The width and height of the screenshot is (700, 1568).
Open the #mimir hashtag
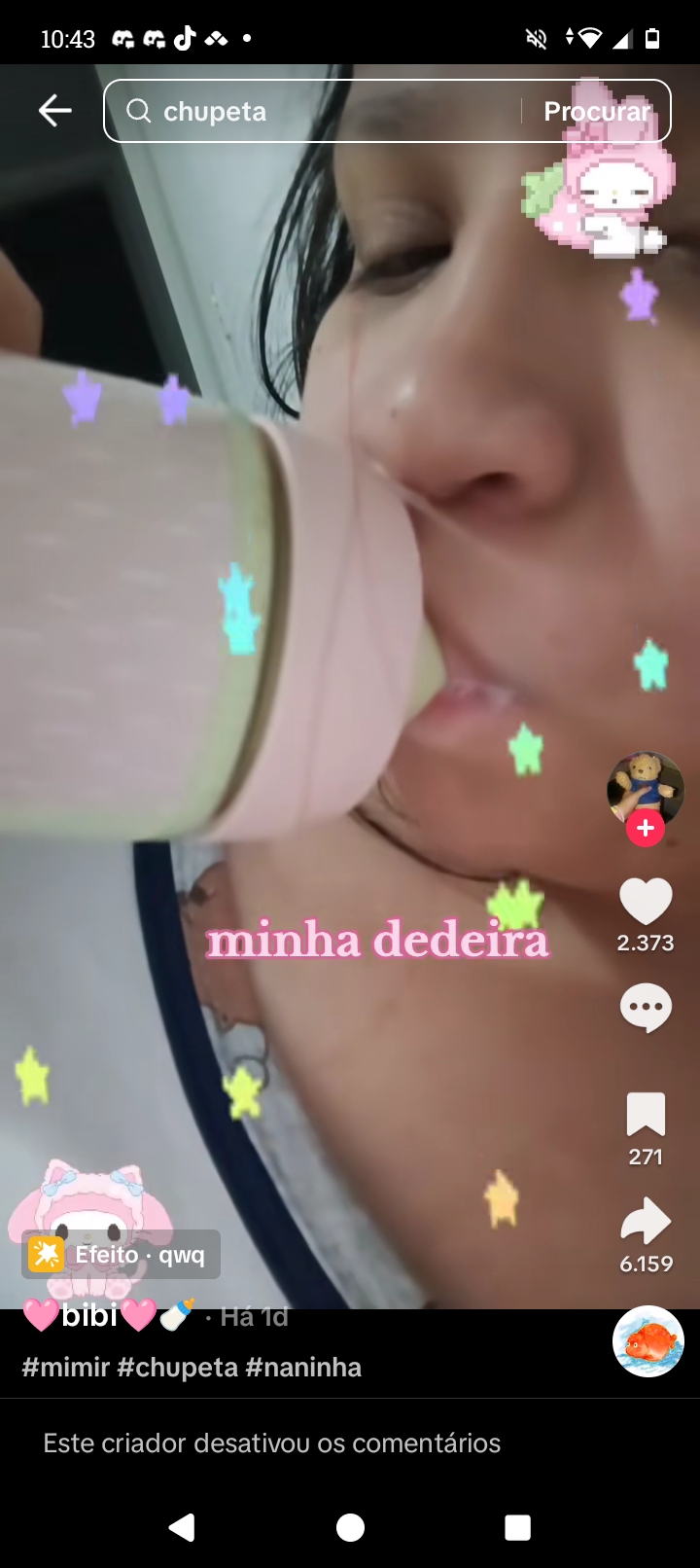tap(65, 1368)
